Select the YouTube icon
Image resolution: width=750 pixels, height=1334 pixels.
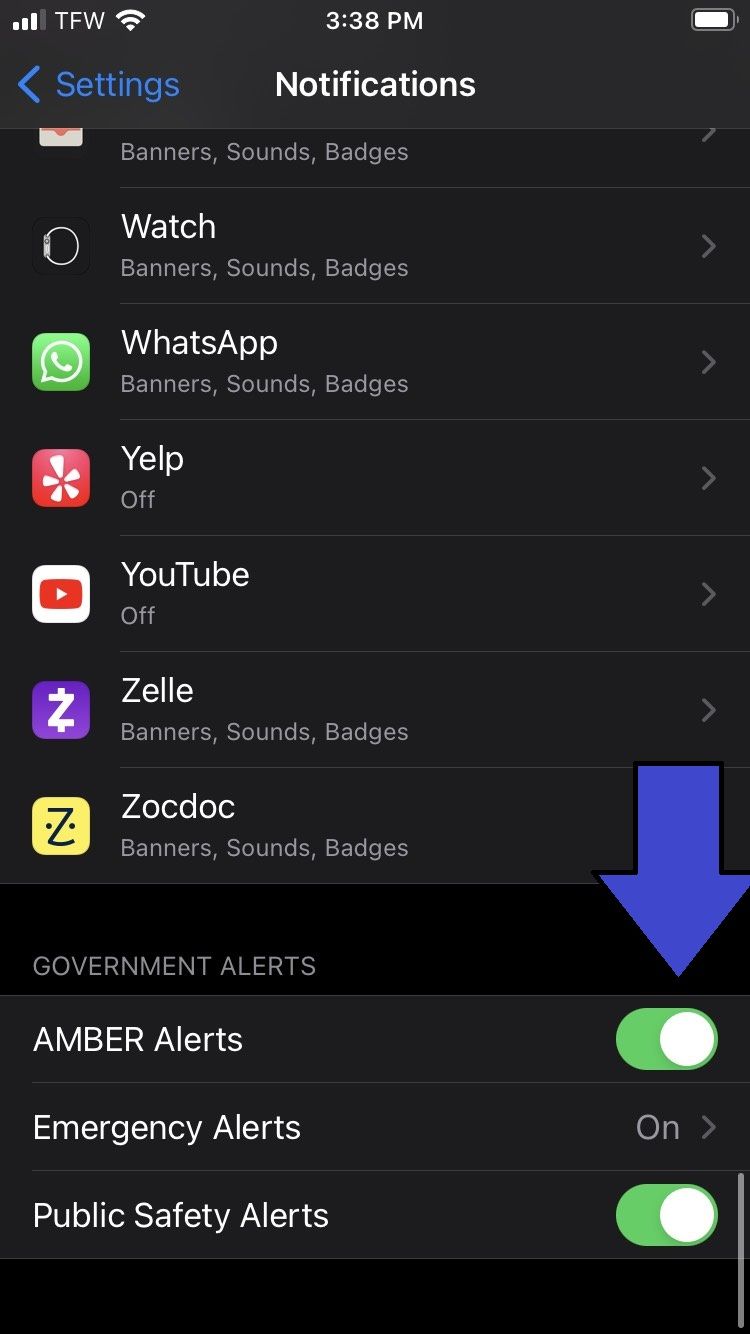[61, 593]
